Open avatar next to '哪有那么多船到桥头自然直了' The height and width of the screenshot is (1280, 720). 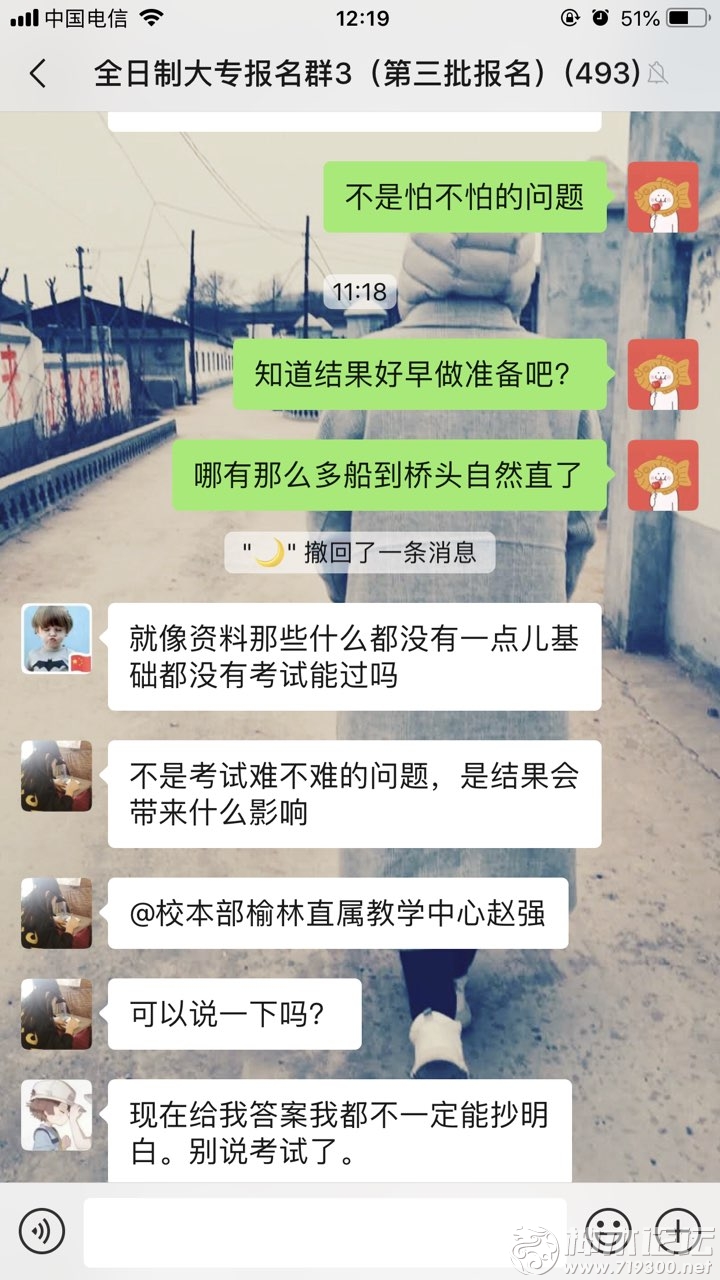pos(662,475)
